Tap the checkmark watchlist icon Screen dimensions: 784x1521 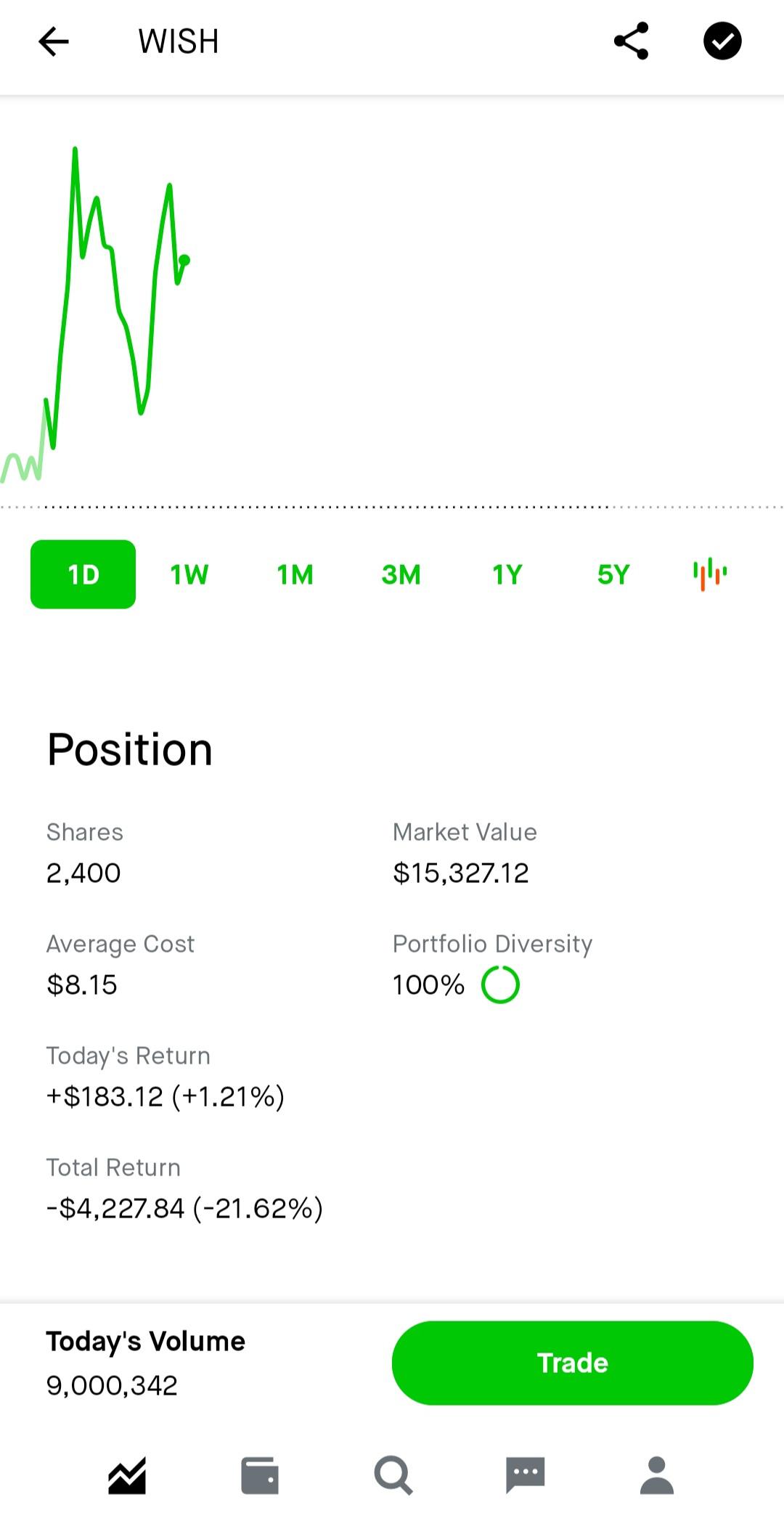722,41
